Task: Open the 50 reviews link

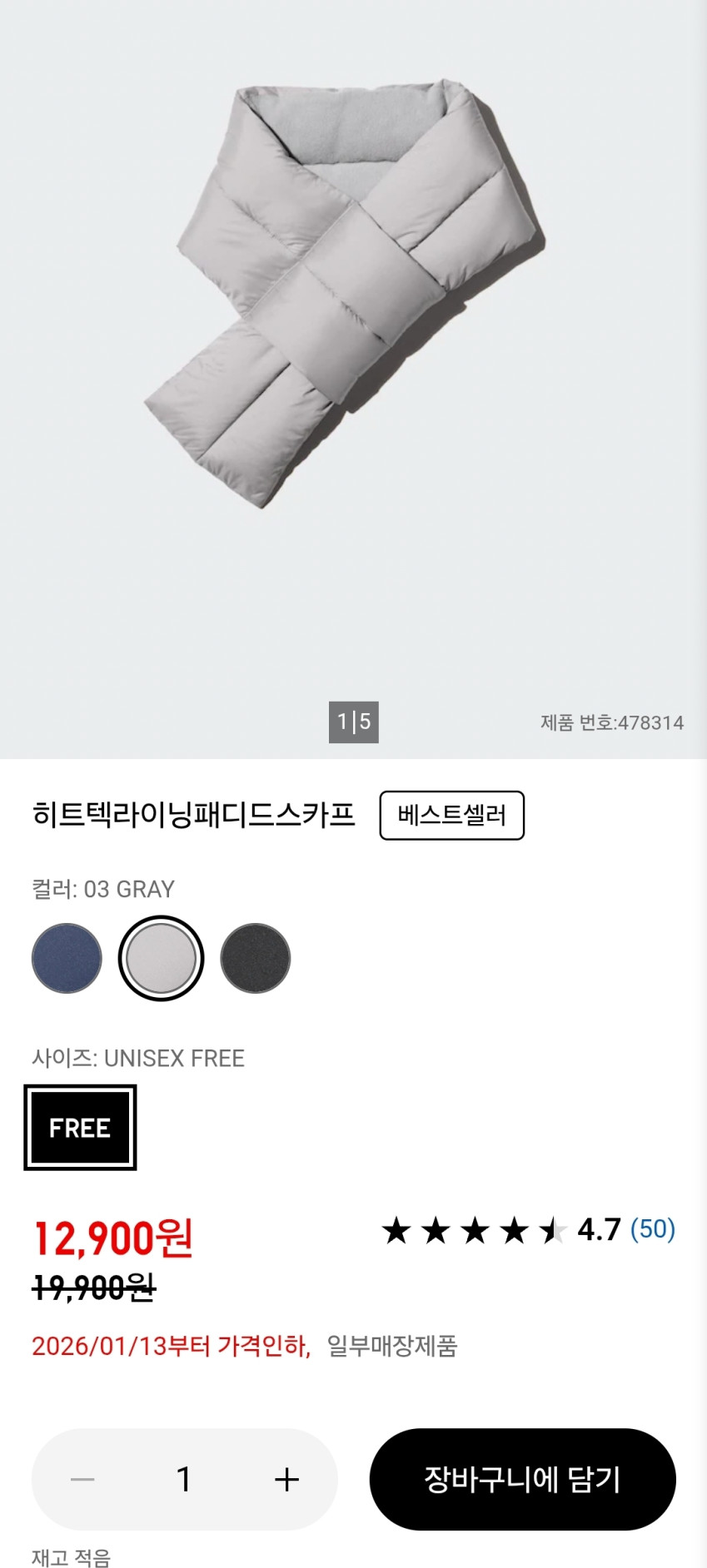Action: point(652,1228)
